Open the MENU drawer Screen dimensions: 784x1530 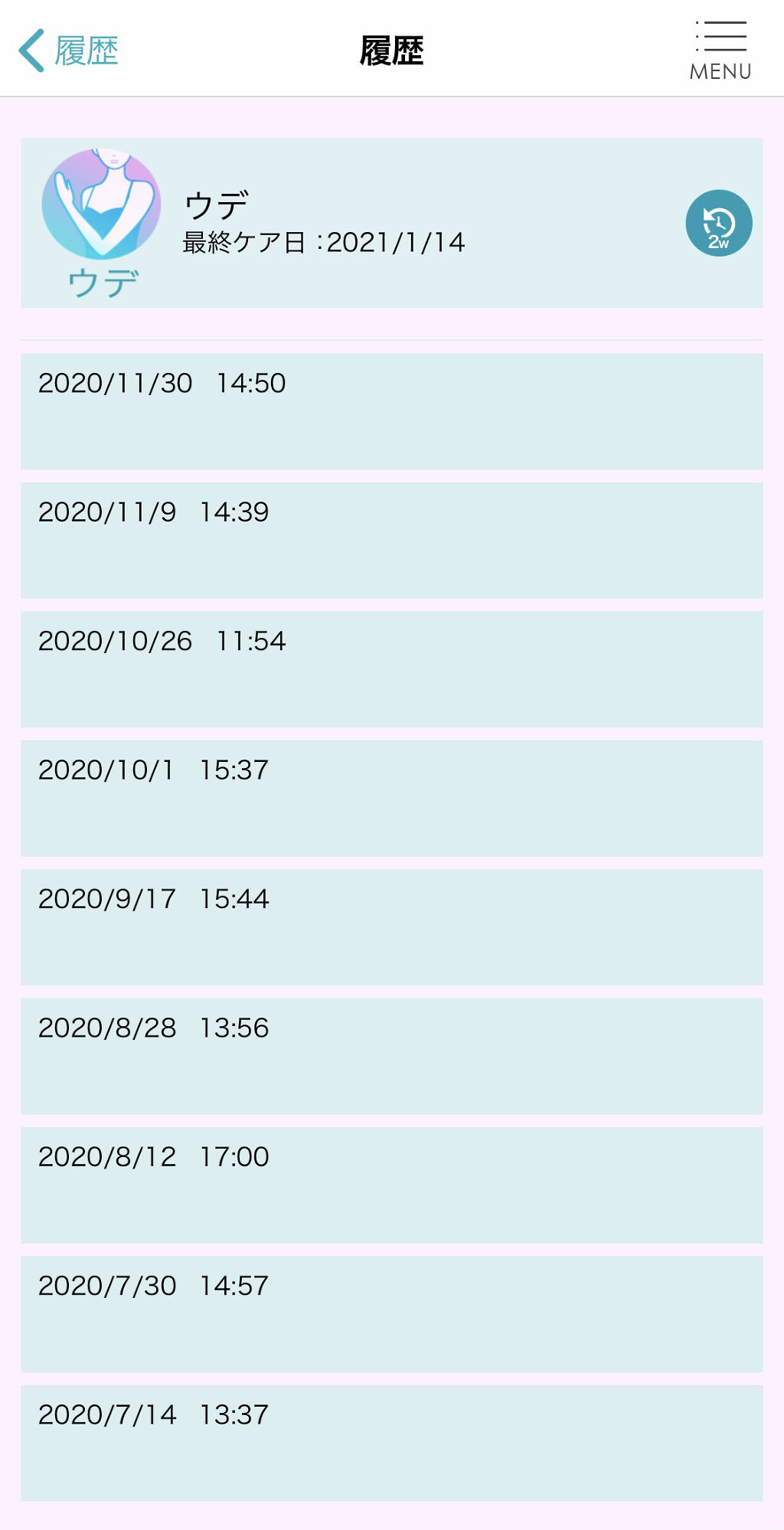coord(720,51)
